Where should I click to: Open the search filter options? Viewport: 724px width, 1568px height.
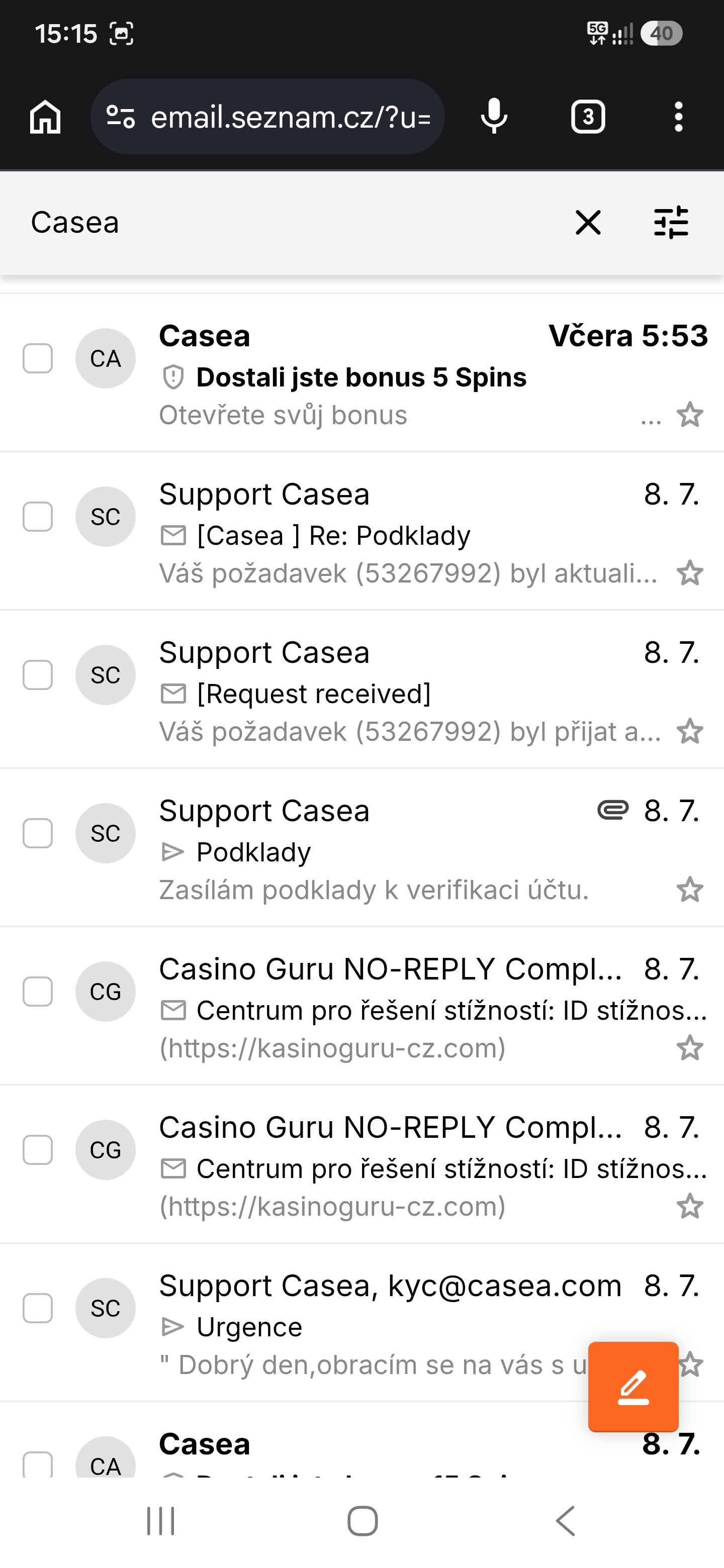pyautogui.click(x=671, y=222)
